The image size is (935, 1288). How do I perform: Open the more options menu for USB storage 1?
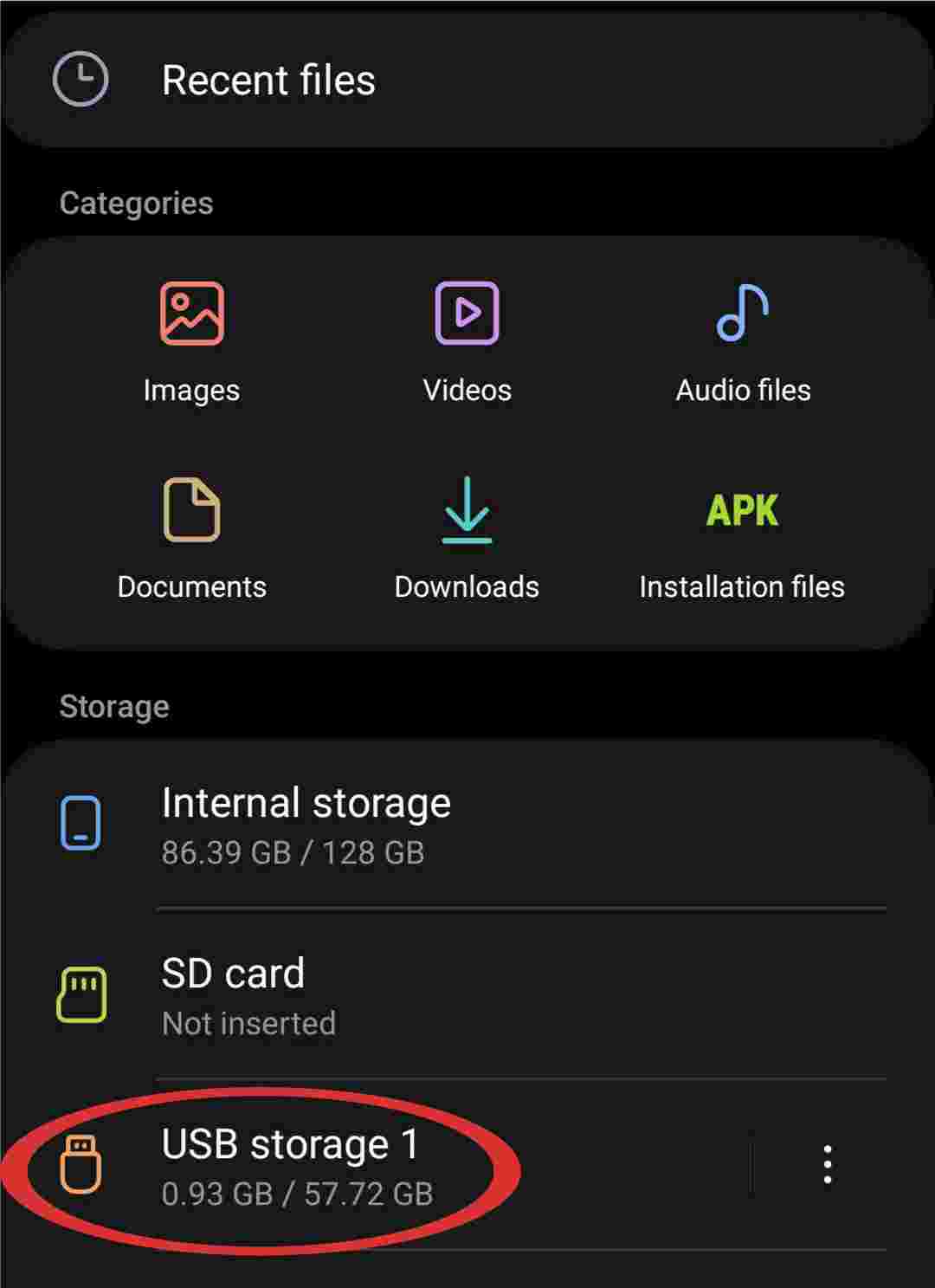pyautogui.click(x=828, y=1165)
